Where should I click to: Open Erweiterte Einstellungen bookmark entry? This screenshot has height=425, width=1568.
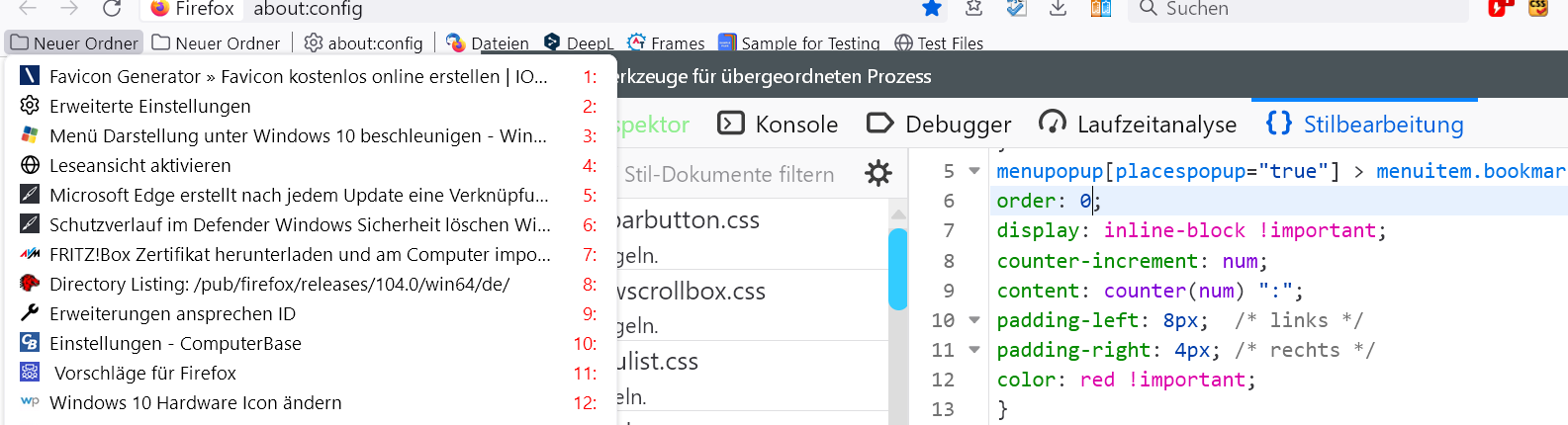149,106
